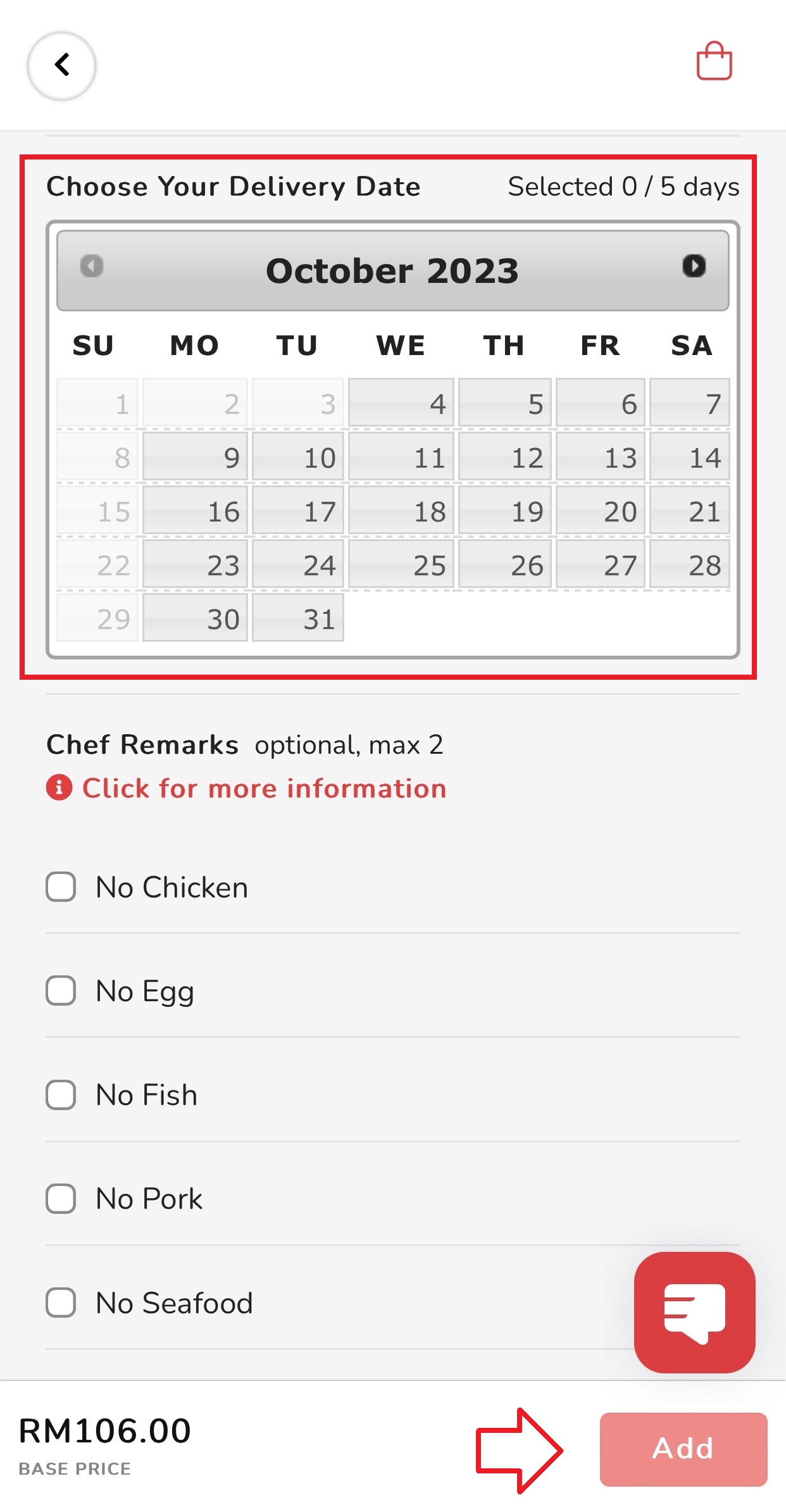Choose October 14 for delivery

(x=690, y=458)
